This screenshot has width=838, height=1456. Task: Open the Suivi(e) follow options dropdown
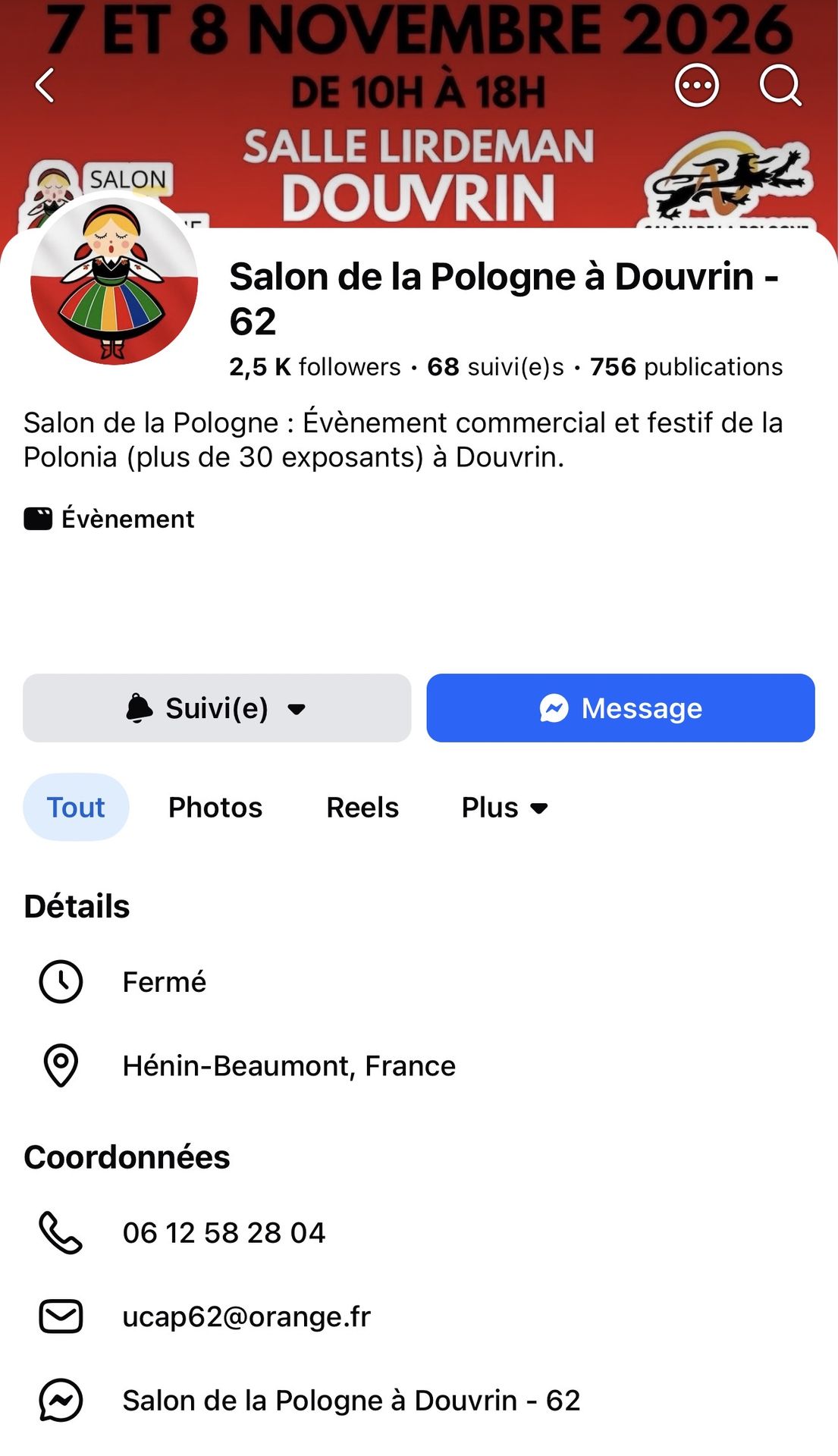(217, 708)
